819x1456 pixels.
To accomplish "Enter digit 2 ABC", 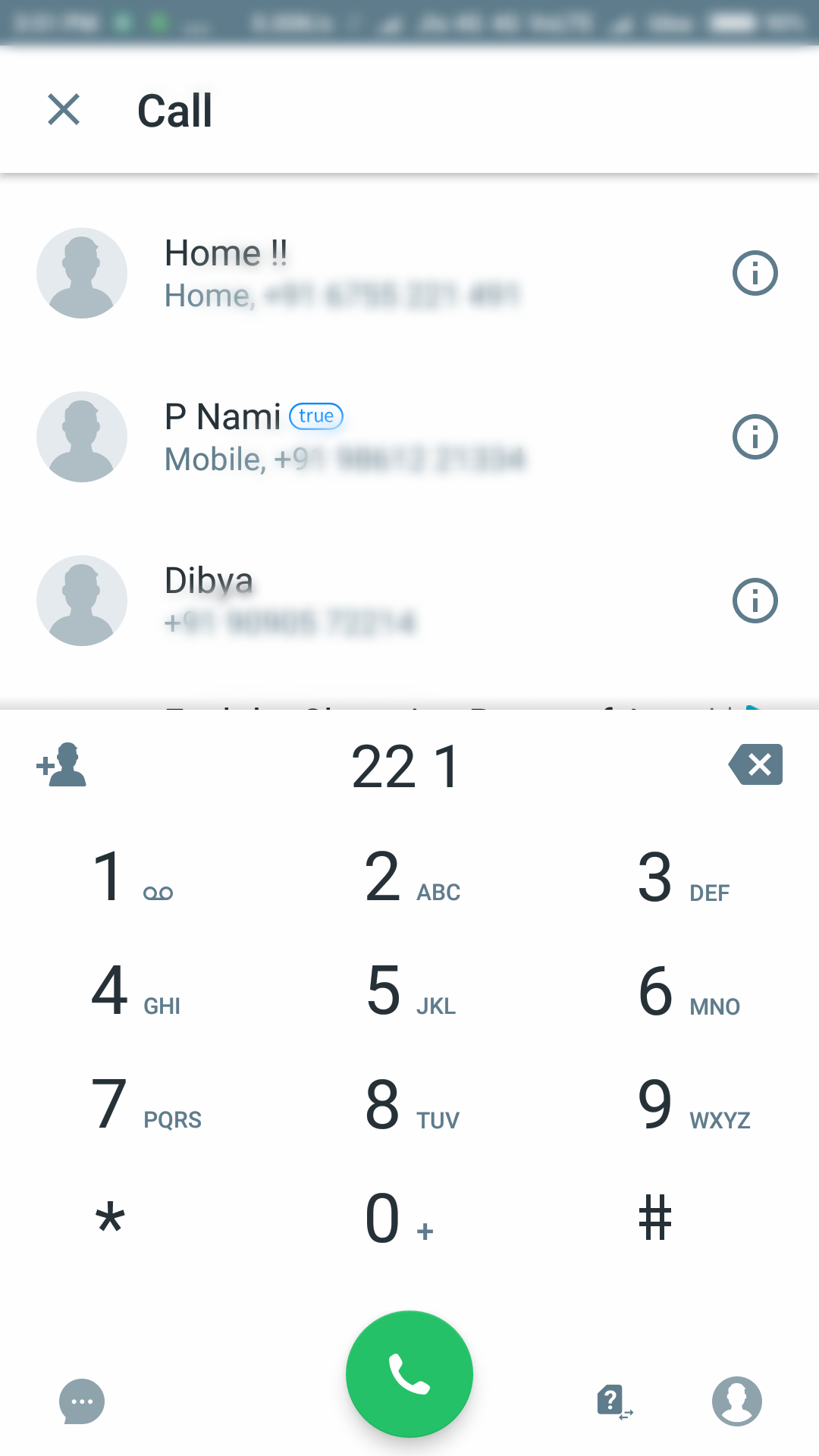I will 409,878.
